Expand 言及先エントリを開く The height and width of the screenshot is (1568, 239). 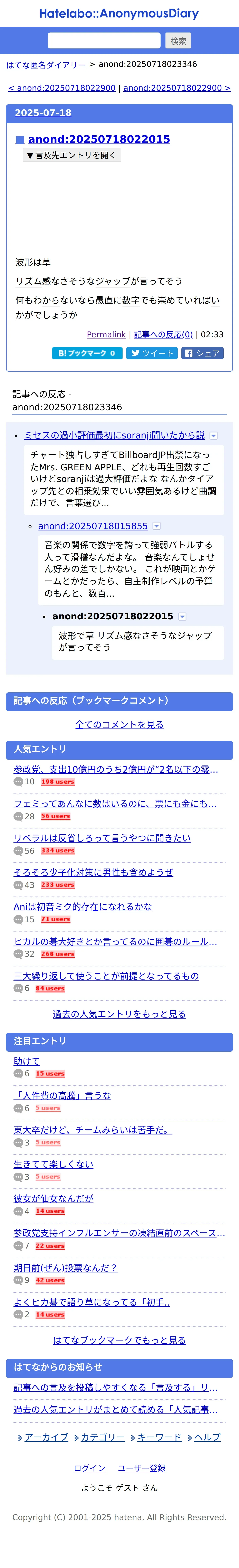[x=72, y=155]
